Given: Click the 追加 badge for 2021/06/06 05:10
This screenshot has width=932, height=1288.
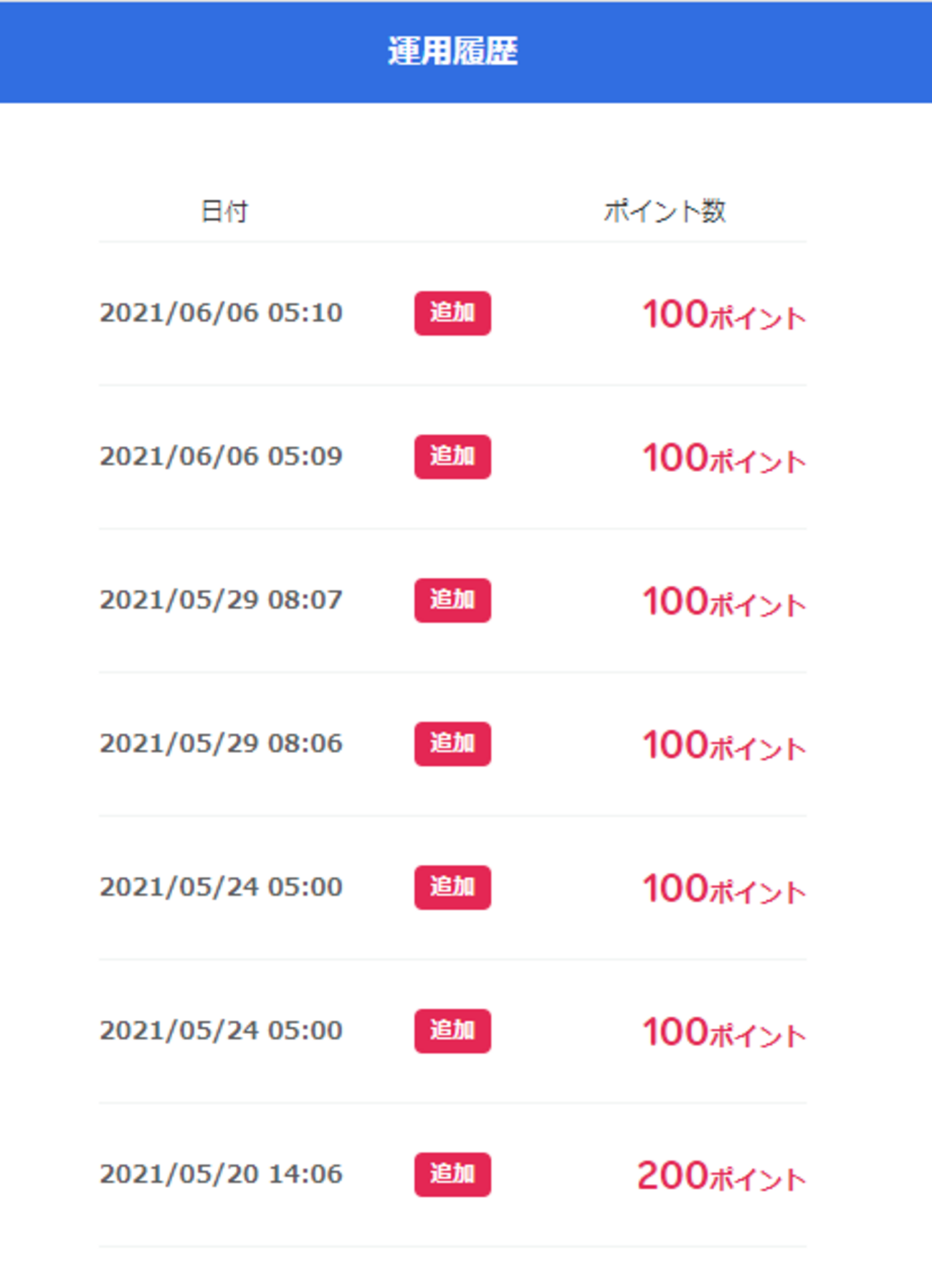Looking at the screenshot, I should coord(452,313).
